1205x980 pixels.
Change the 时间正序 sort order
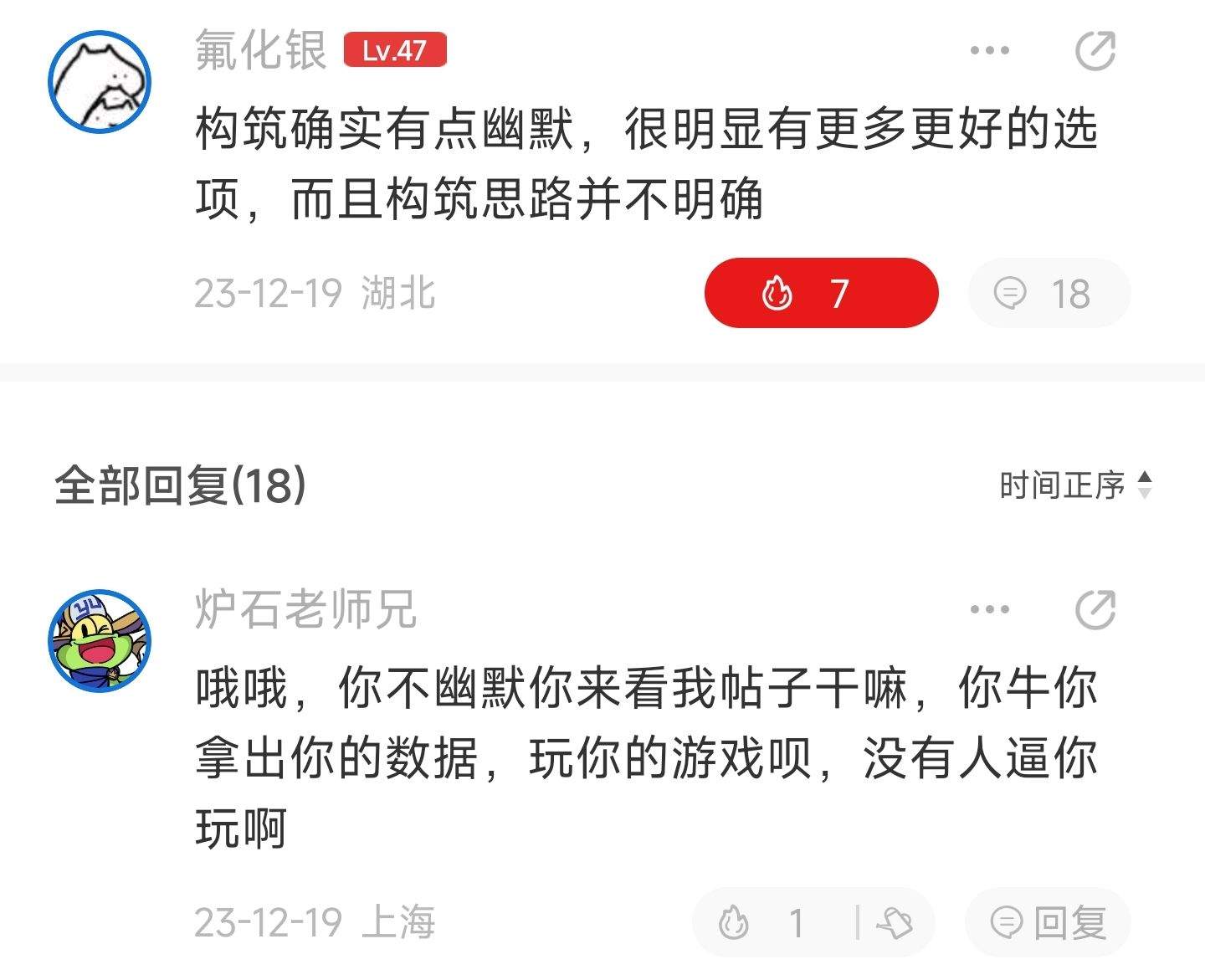1076,485
